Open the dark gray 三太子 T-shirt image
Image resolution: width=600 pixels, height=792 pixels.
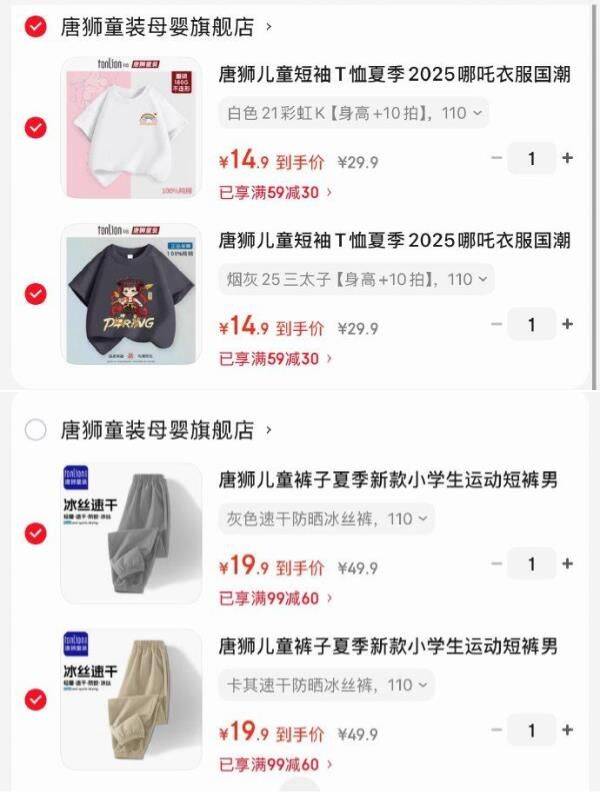132,293
